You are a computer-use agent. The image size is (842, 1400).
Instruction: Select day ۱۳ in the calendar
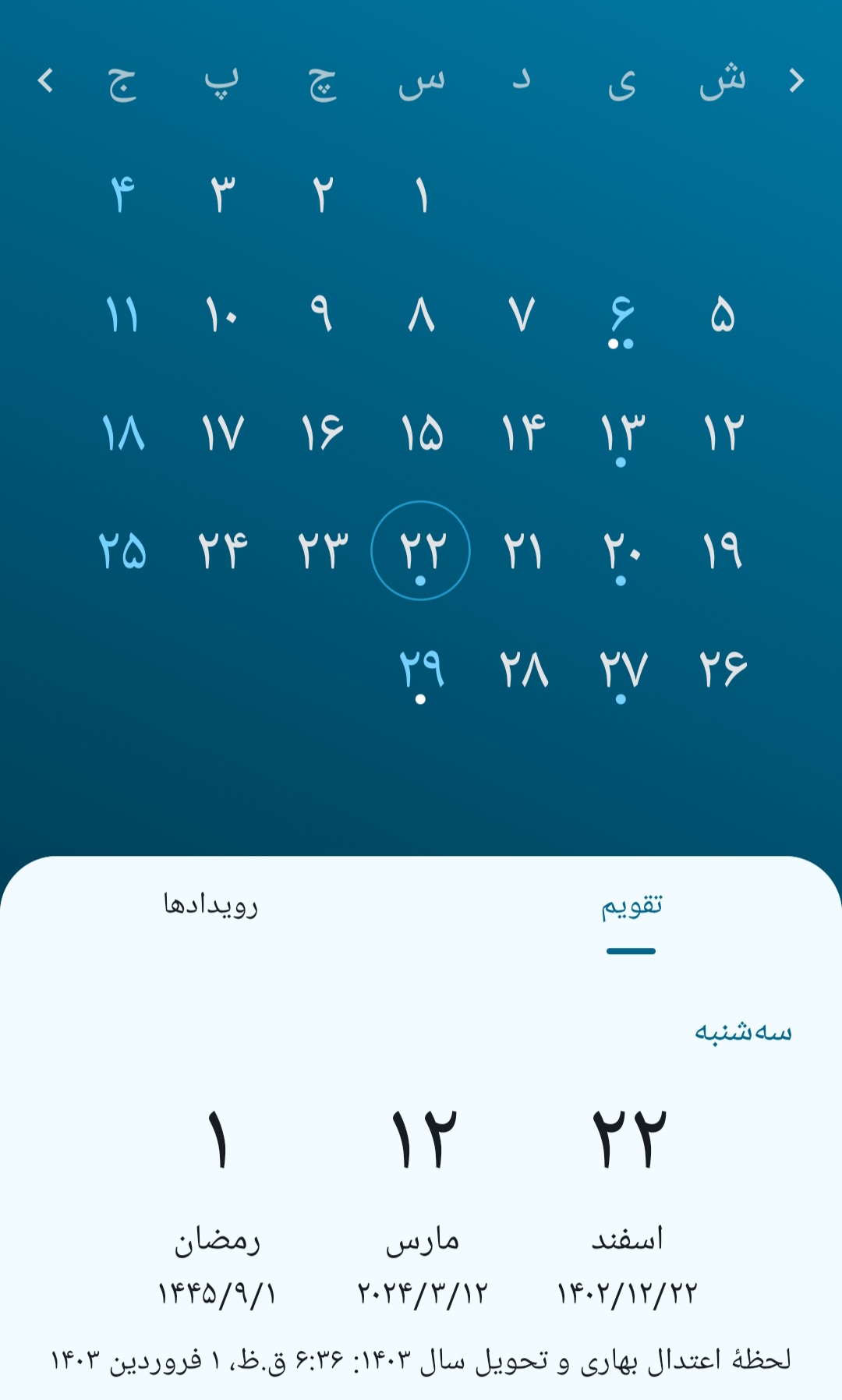coord(621,433)
